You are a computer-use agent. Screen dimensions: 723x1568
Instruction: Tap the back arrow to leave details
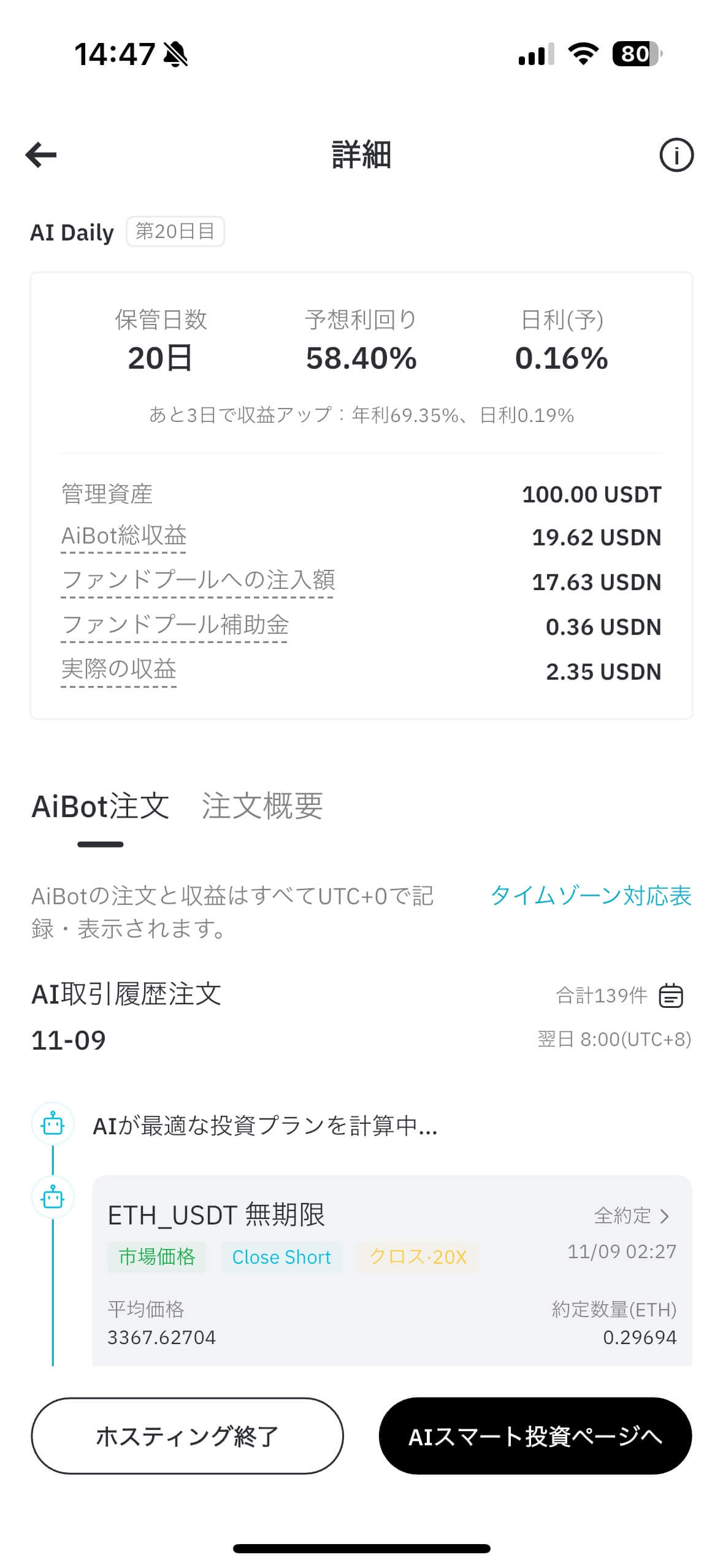[x=40, y=155]
